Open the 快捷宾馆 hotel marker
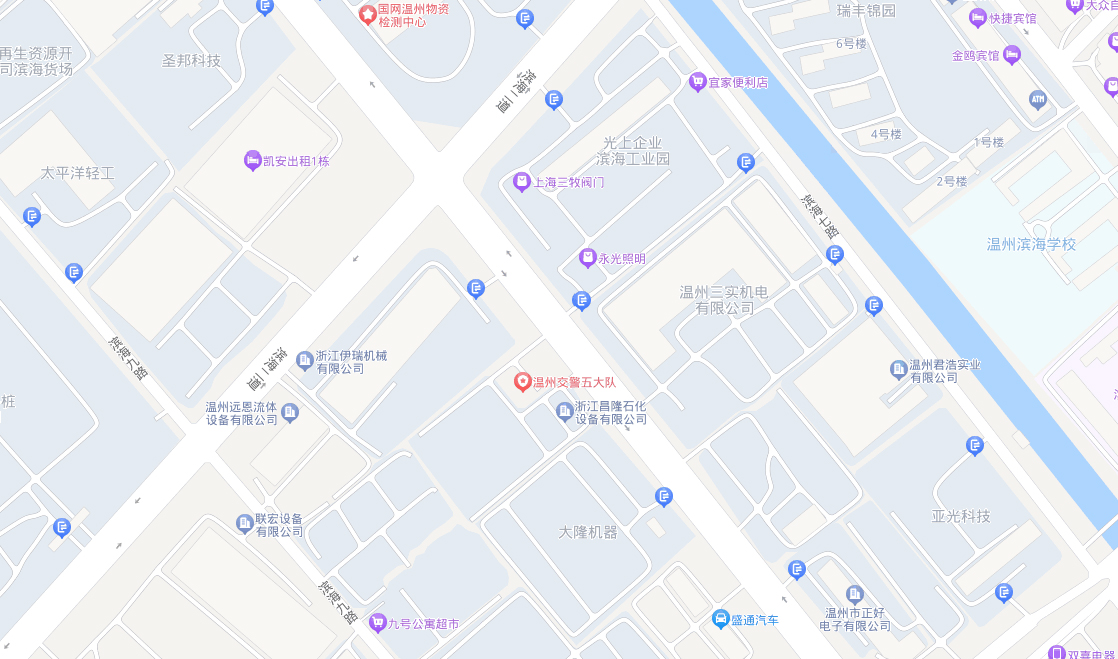Viewport: 1118px width, 659px height. (x=977, y=18)
